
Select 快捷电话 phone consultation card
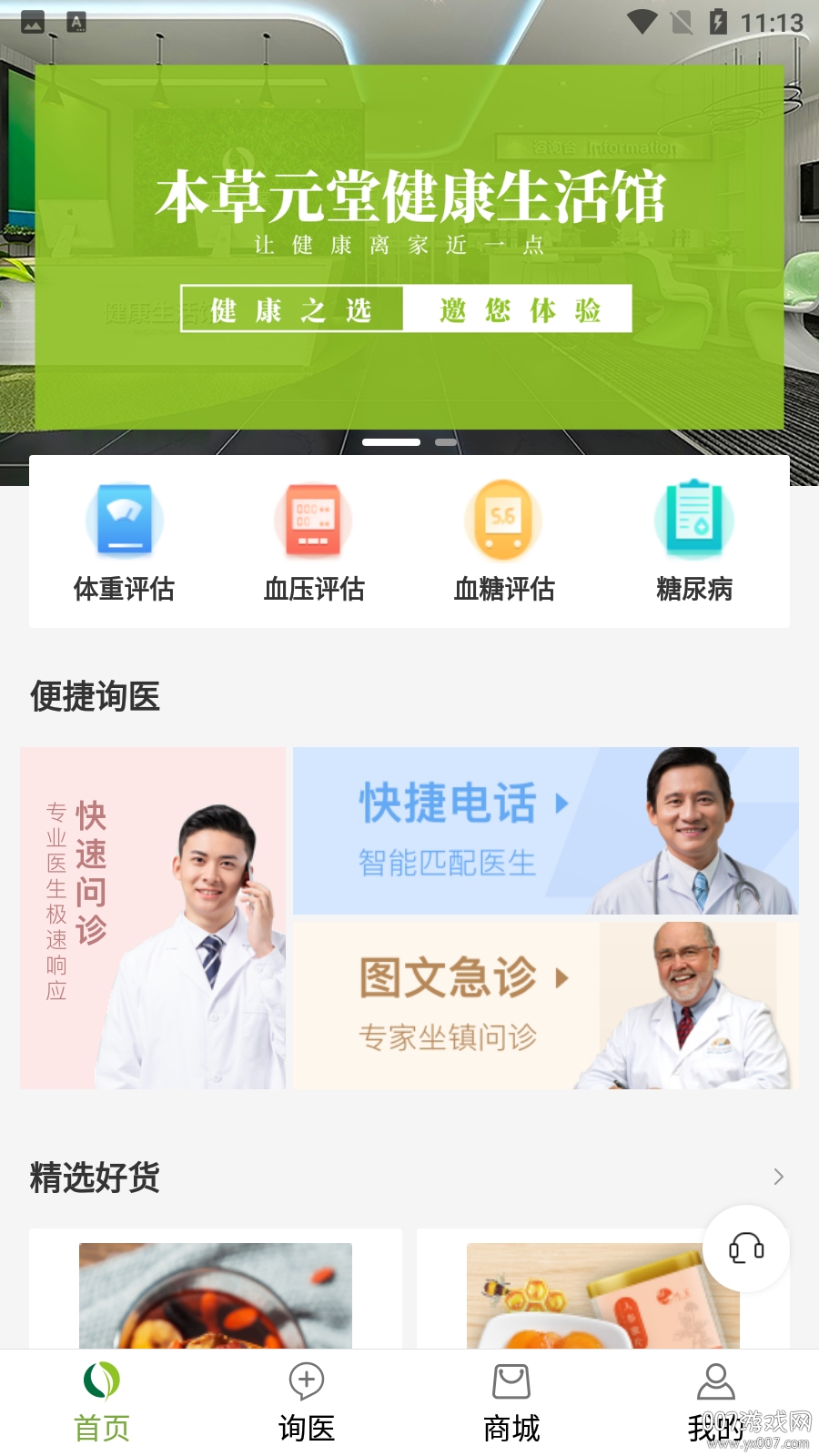(545, 830)
